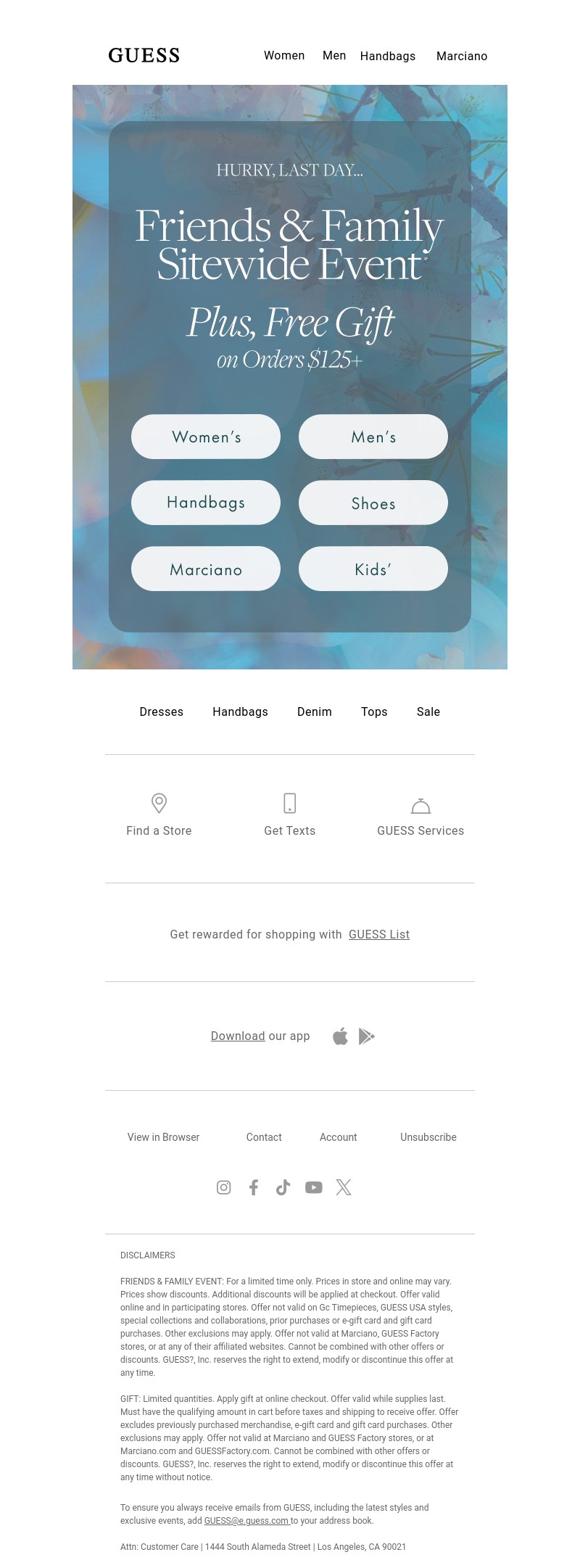
Task: Open the Sale link
Action: coord(428,711)
